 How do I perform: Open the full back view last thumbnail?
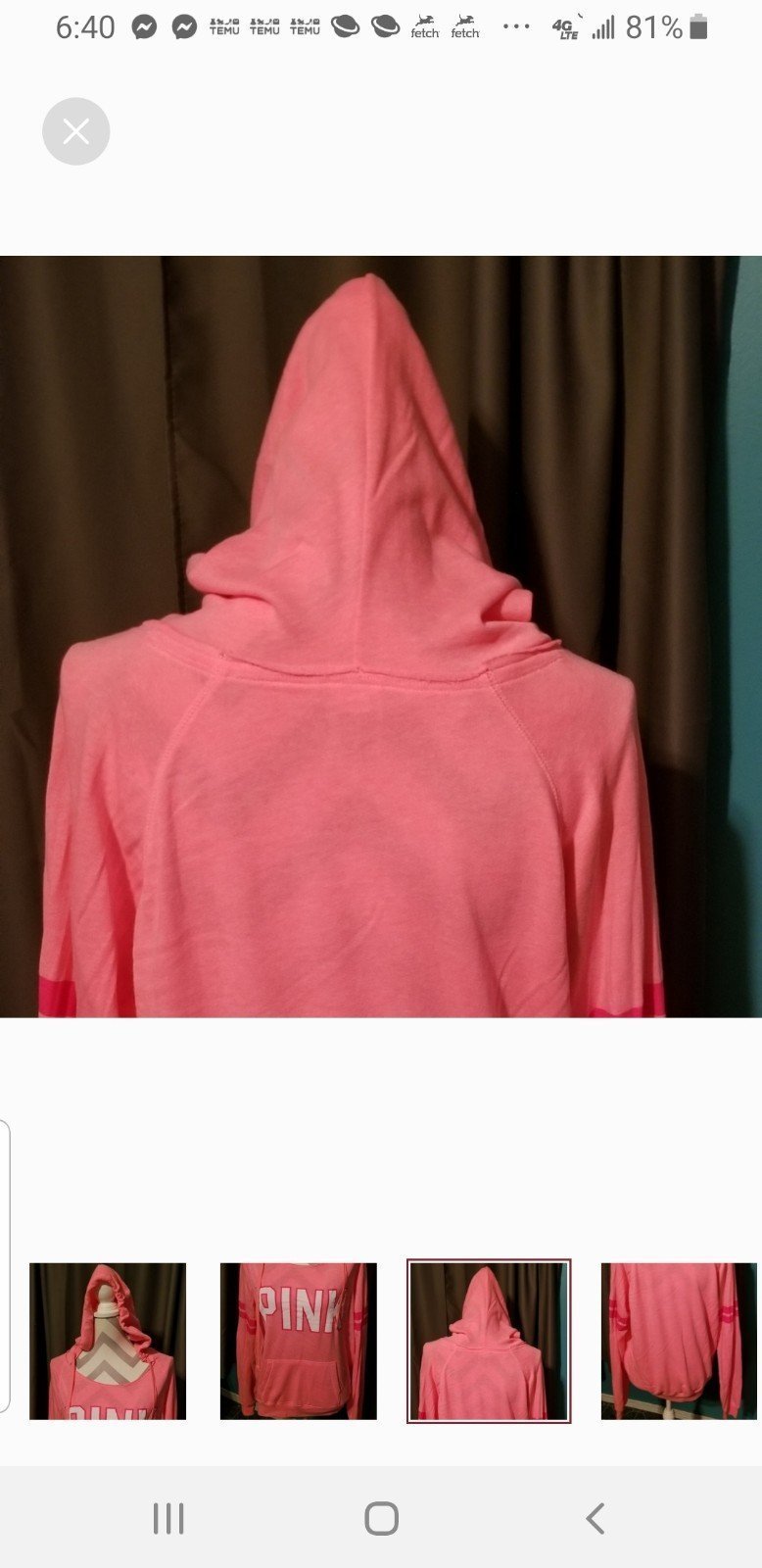pos(680,1341)
